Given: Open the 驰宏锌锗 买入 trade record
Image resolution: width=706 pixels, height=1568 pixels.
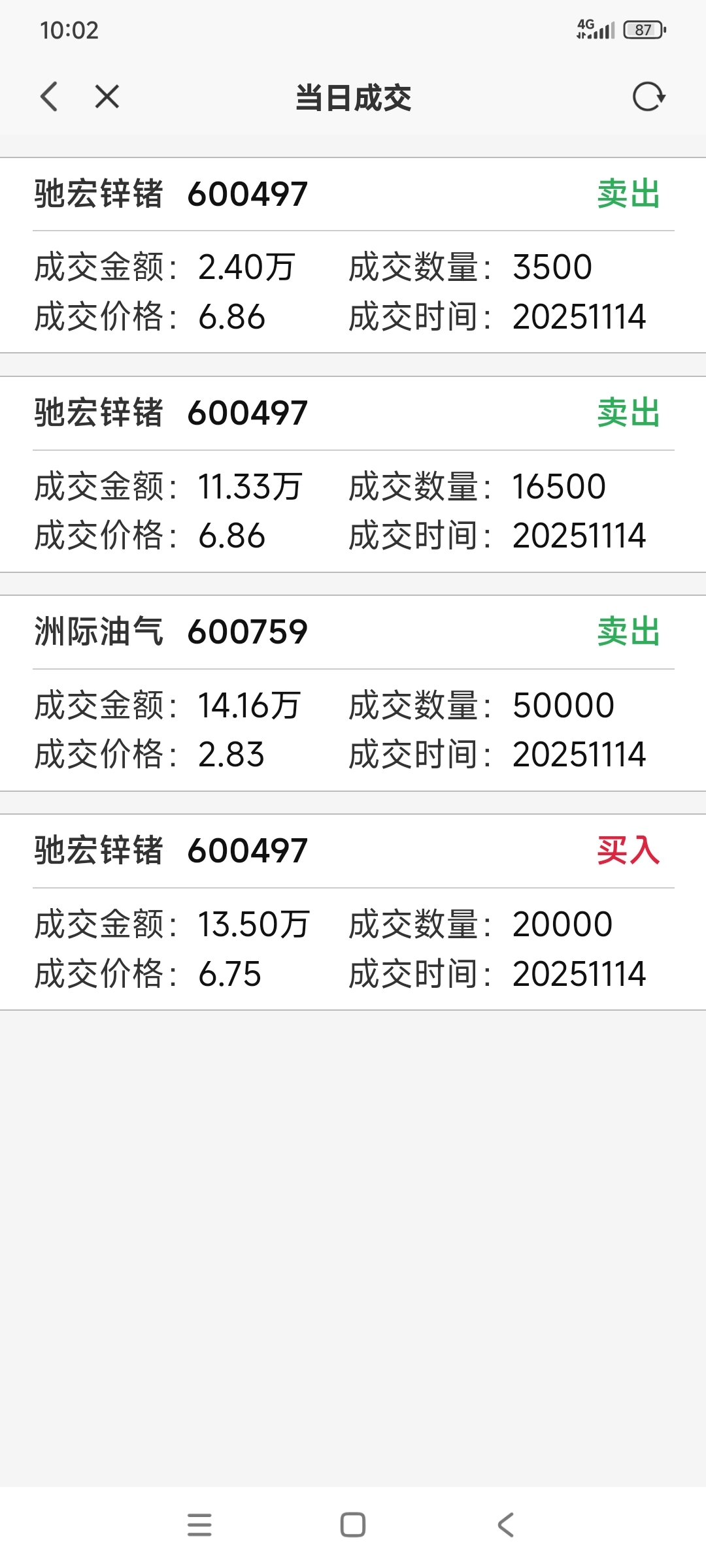Looking at the screenshot, I should 353,912.
